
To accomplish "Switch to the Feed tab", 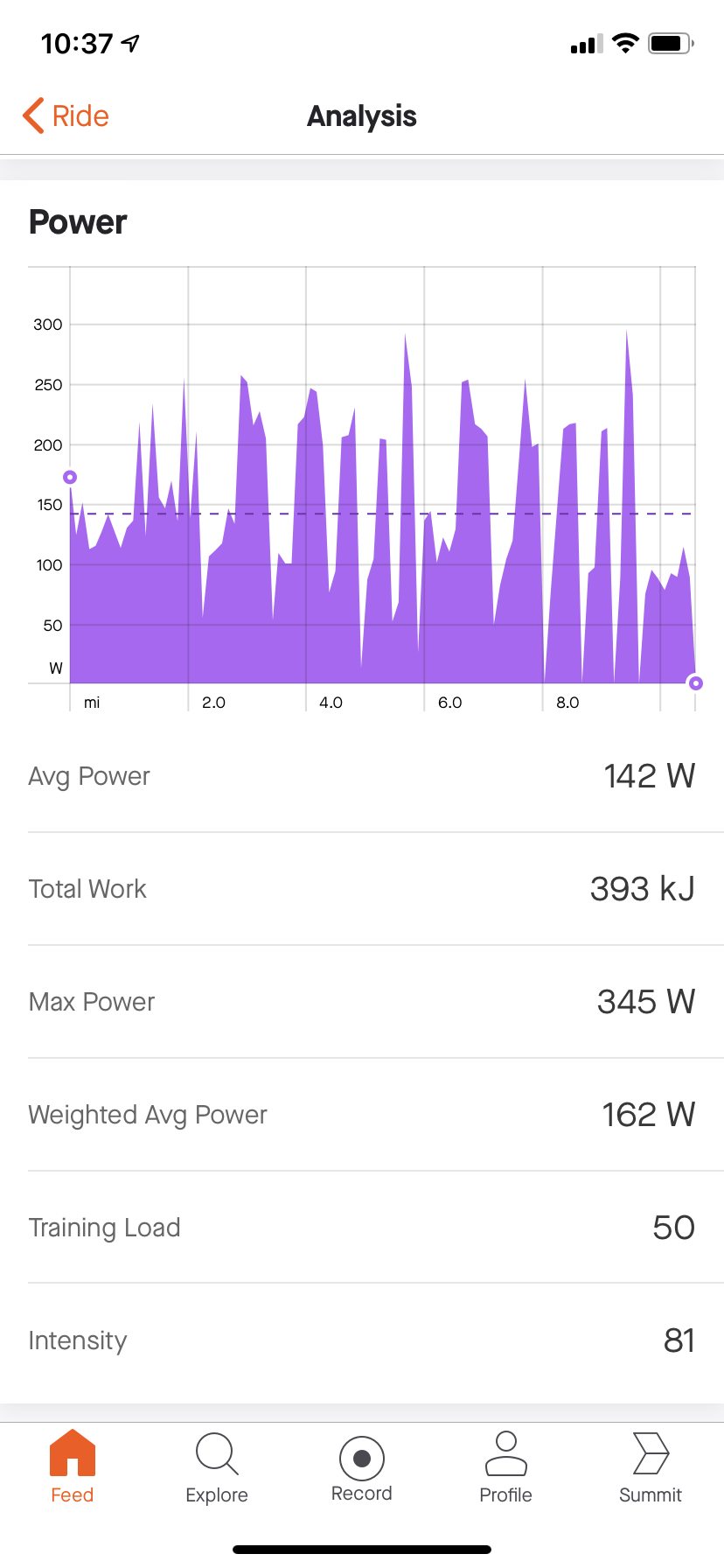I will (x=73, y=1466).
